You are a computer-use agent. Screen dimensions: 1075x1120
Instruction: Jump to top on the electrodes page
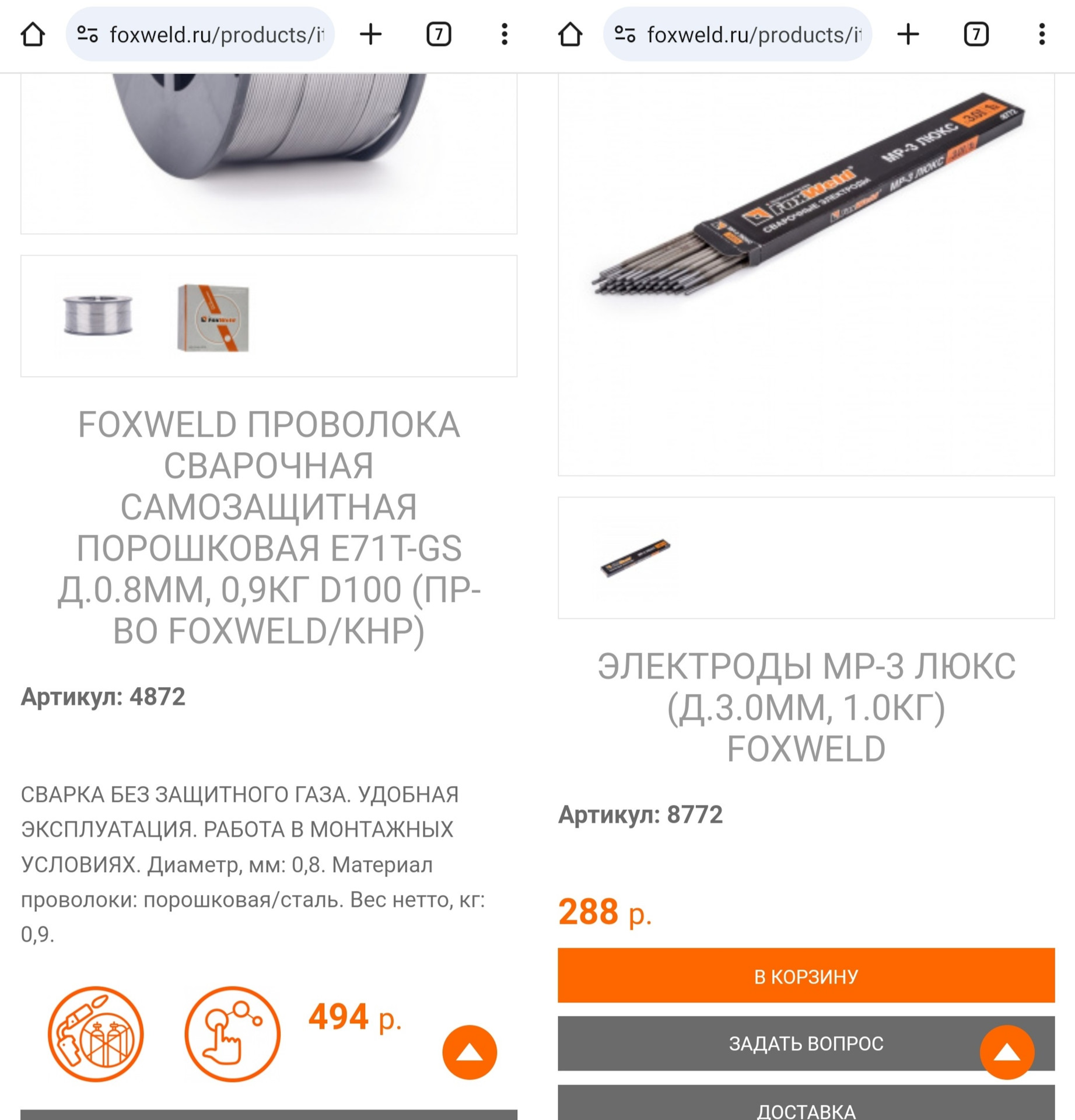tap(1007, 1052)
